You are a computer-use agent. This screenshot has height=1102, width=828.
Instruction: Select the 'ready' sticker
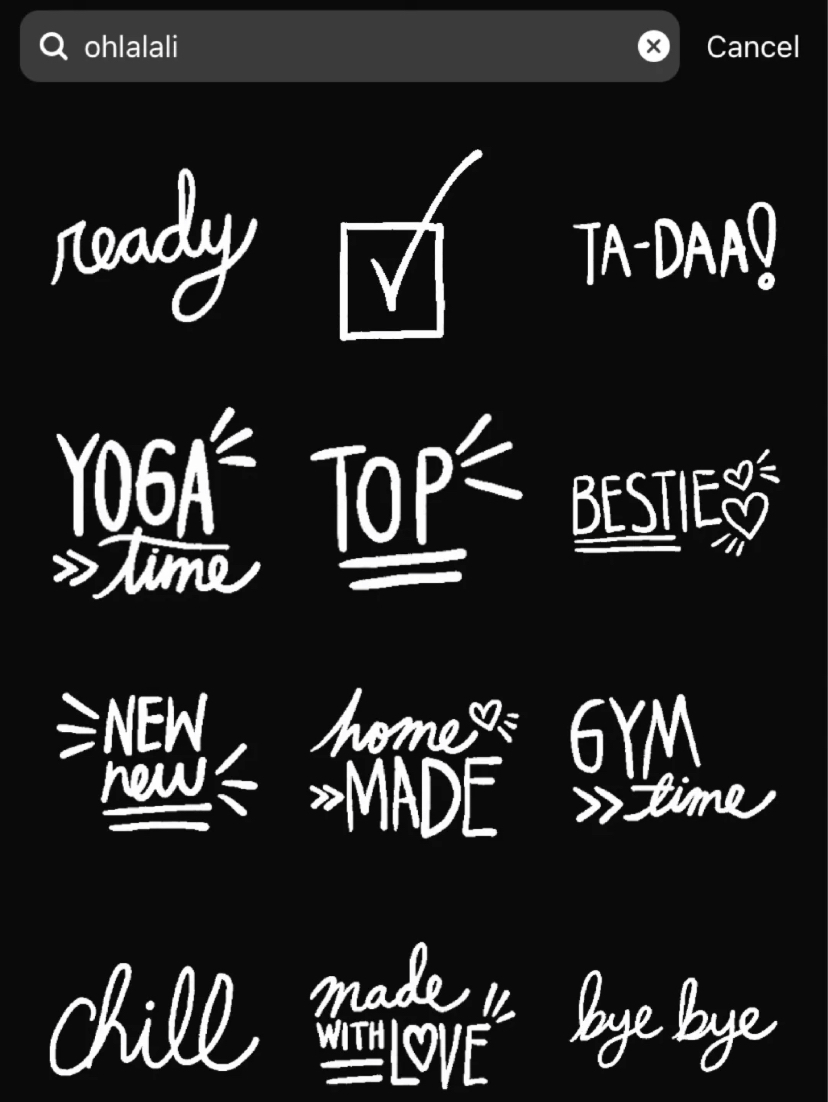point(153,248)
